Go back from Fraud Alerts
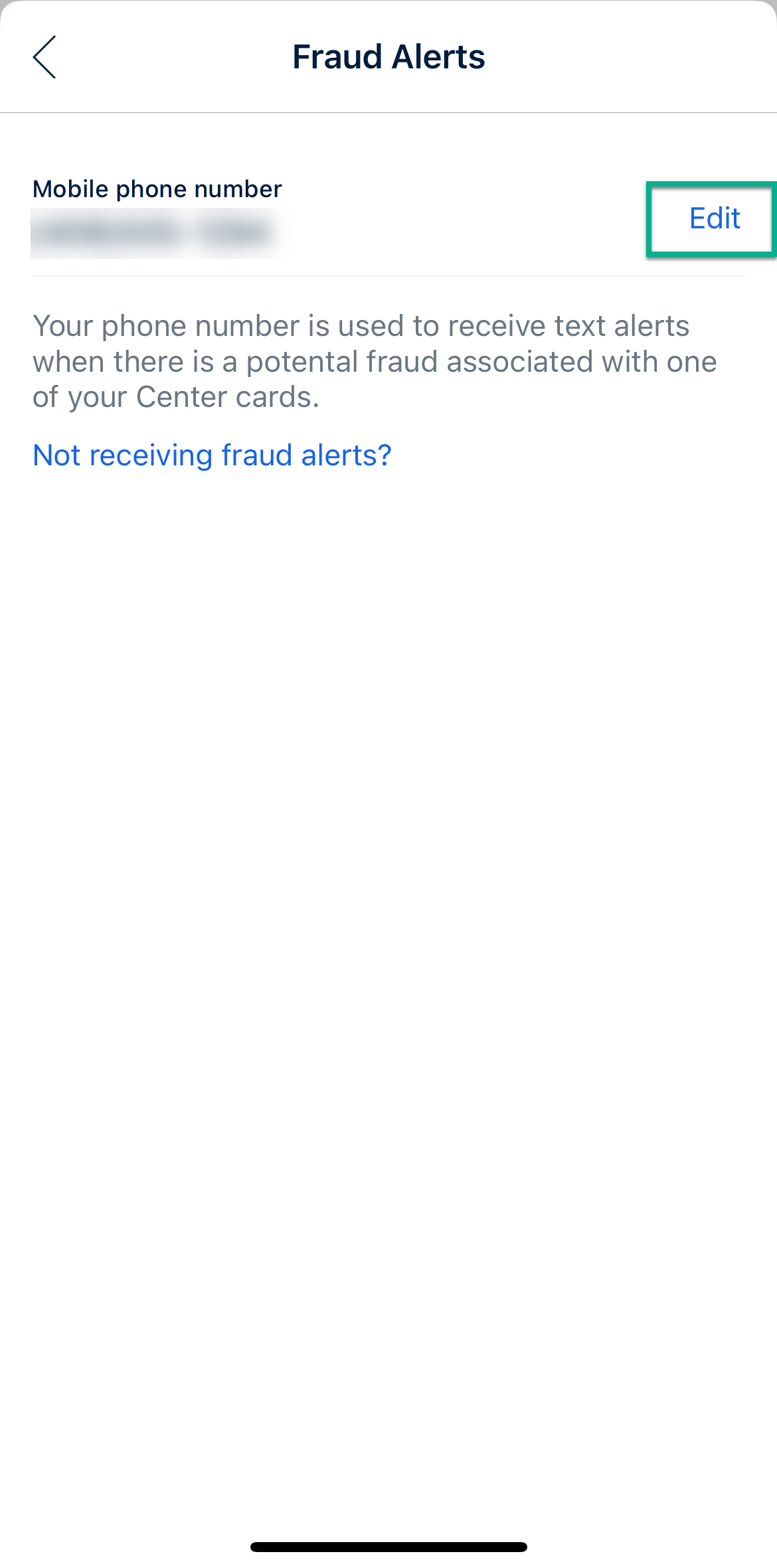The image size is (777, 1568). click(x=45, y=57)
